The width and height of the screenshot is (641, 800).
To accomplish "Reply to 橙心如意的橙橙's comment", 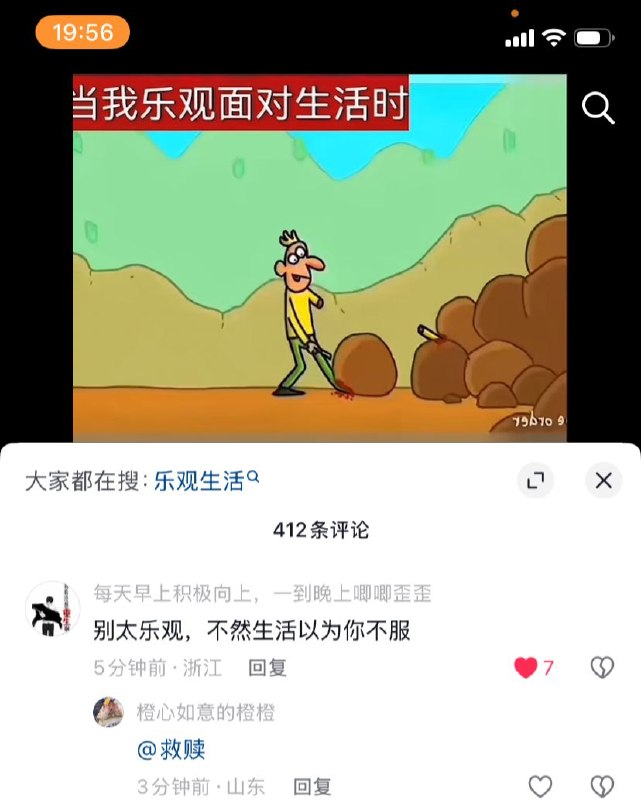I will click(x=312, y=787).
